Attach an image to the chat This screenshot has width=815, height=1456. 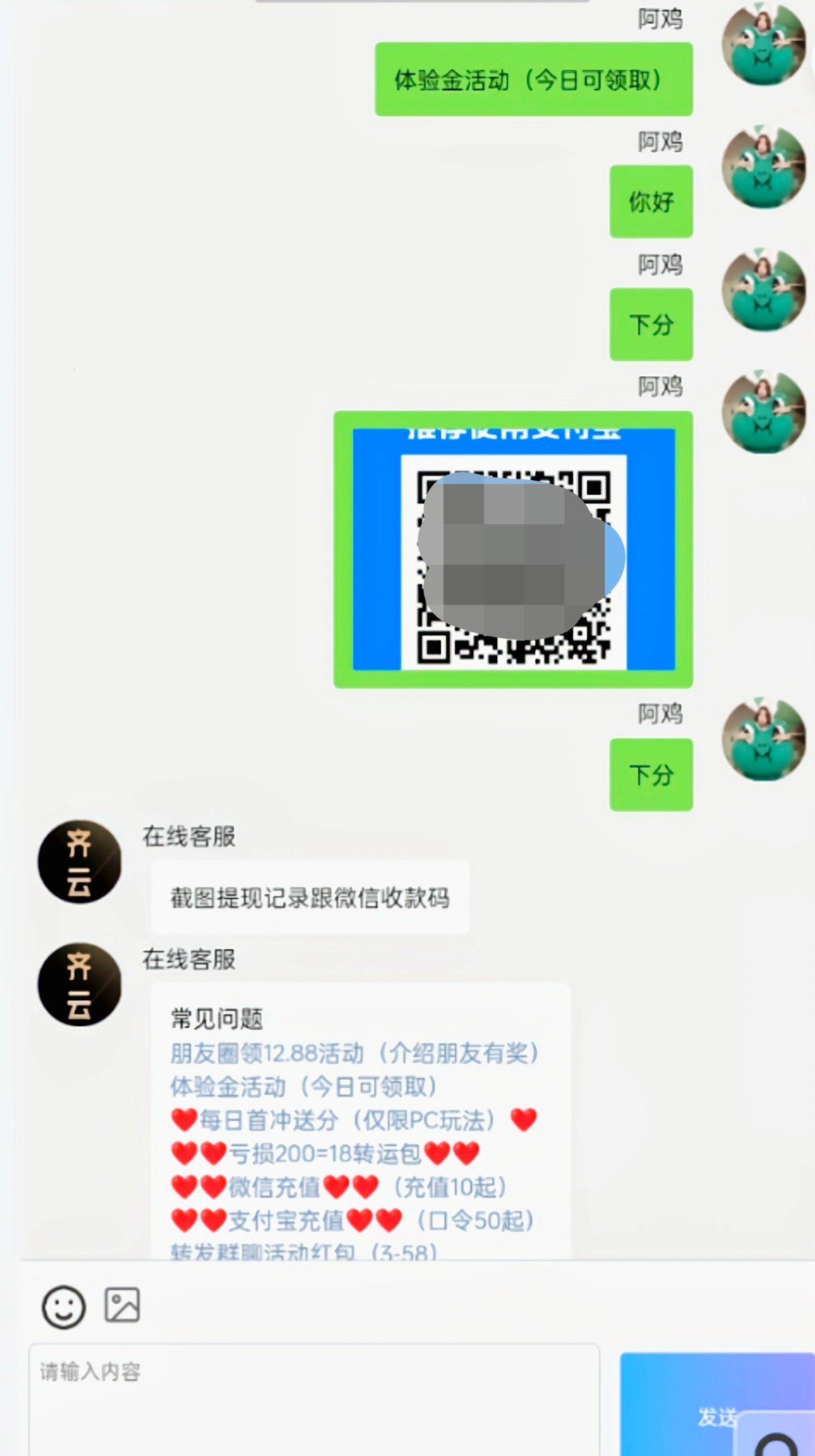(122, 1305)
